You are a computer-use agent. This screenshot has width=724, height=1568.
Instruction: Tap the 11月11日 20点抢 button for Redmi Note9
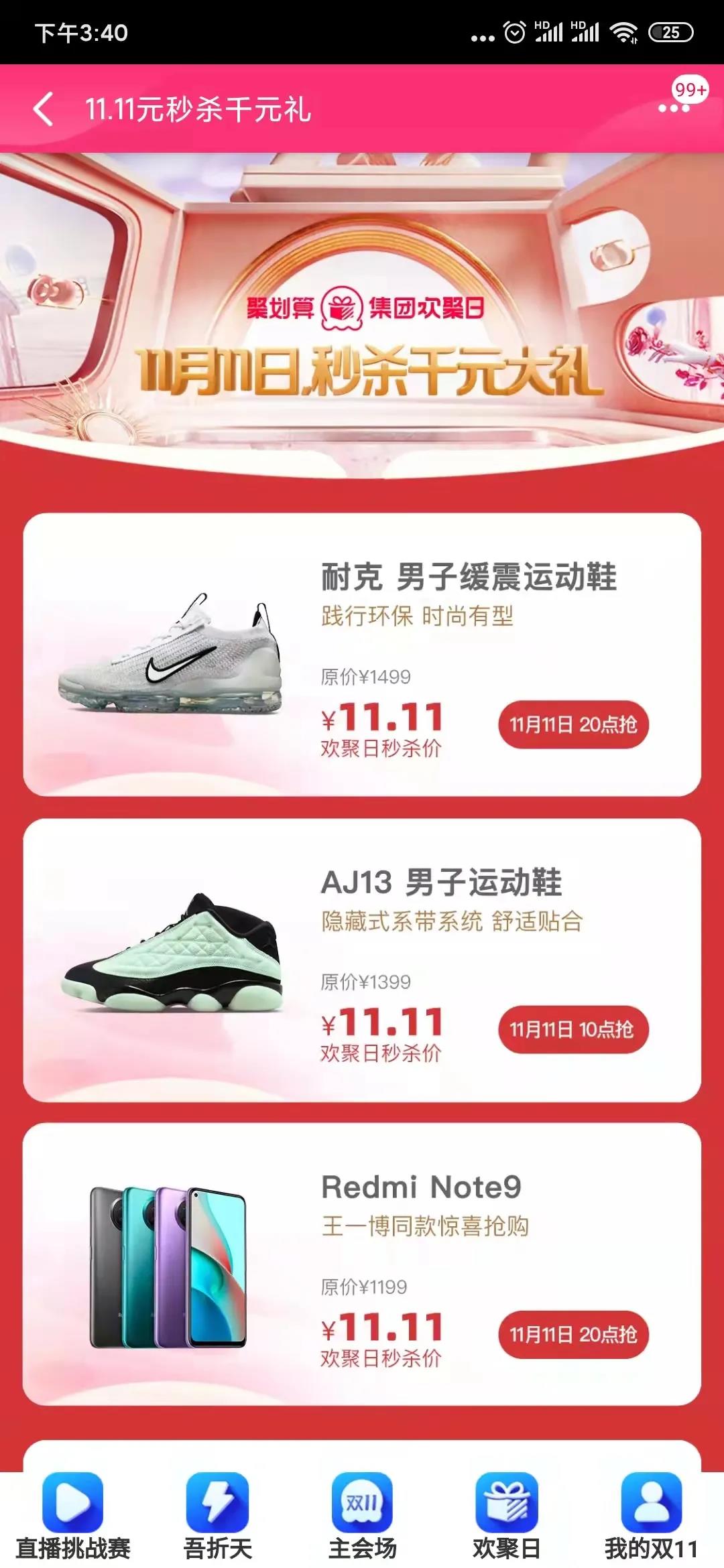(x=573, y=1334)
